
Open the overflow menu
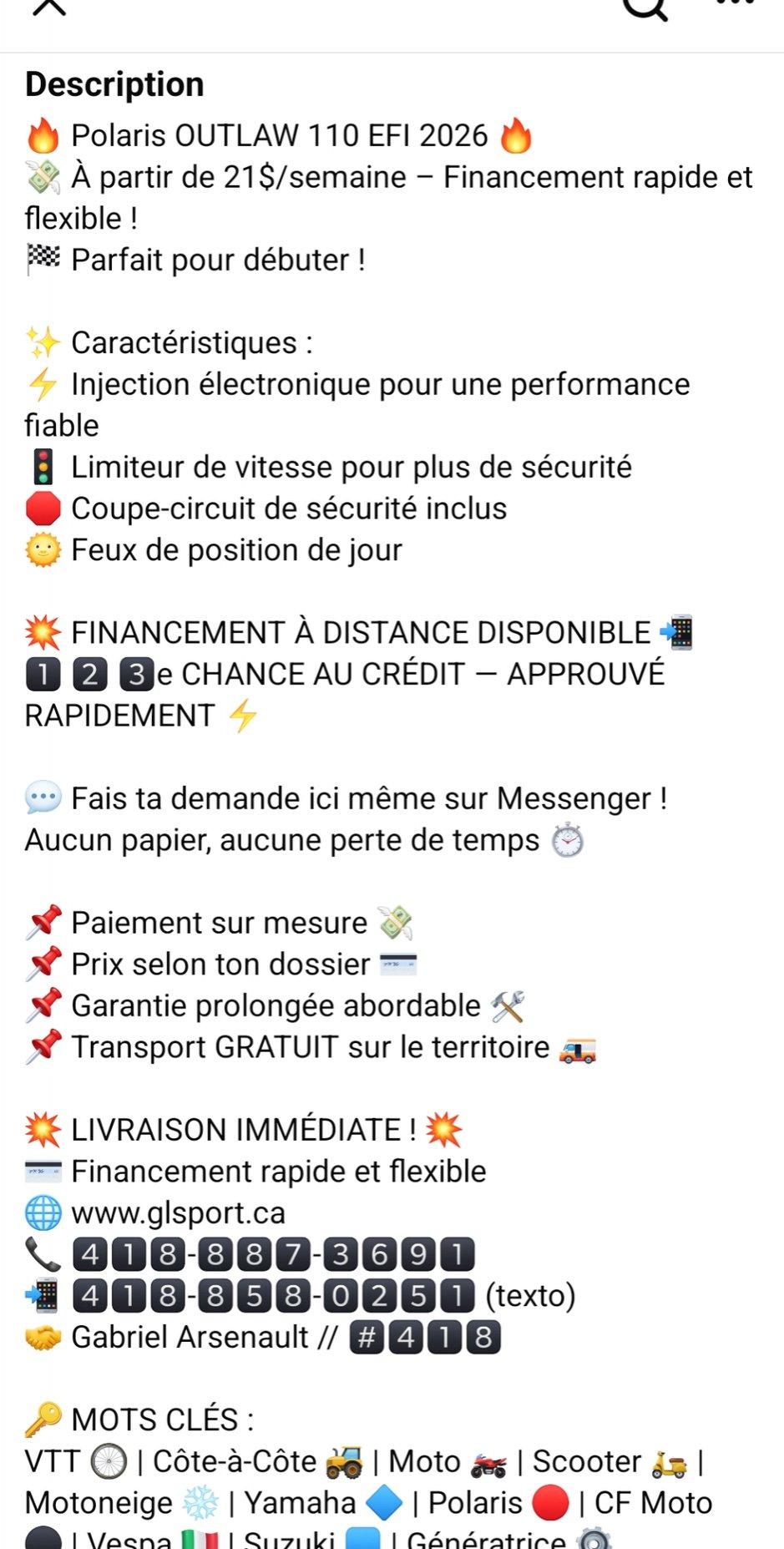point(736,3)
